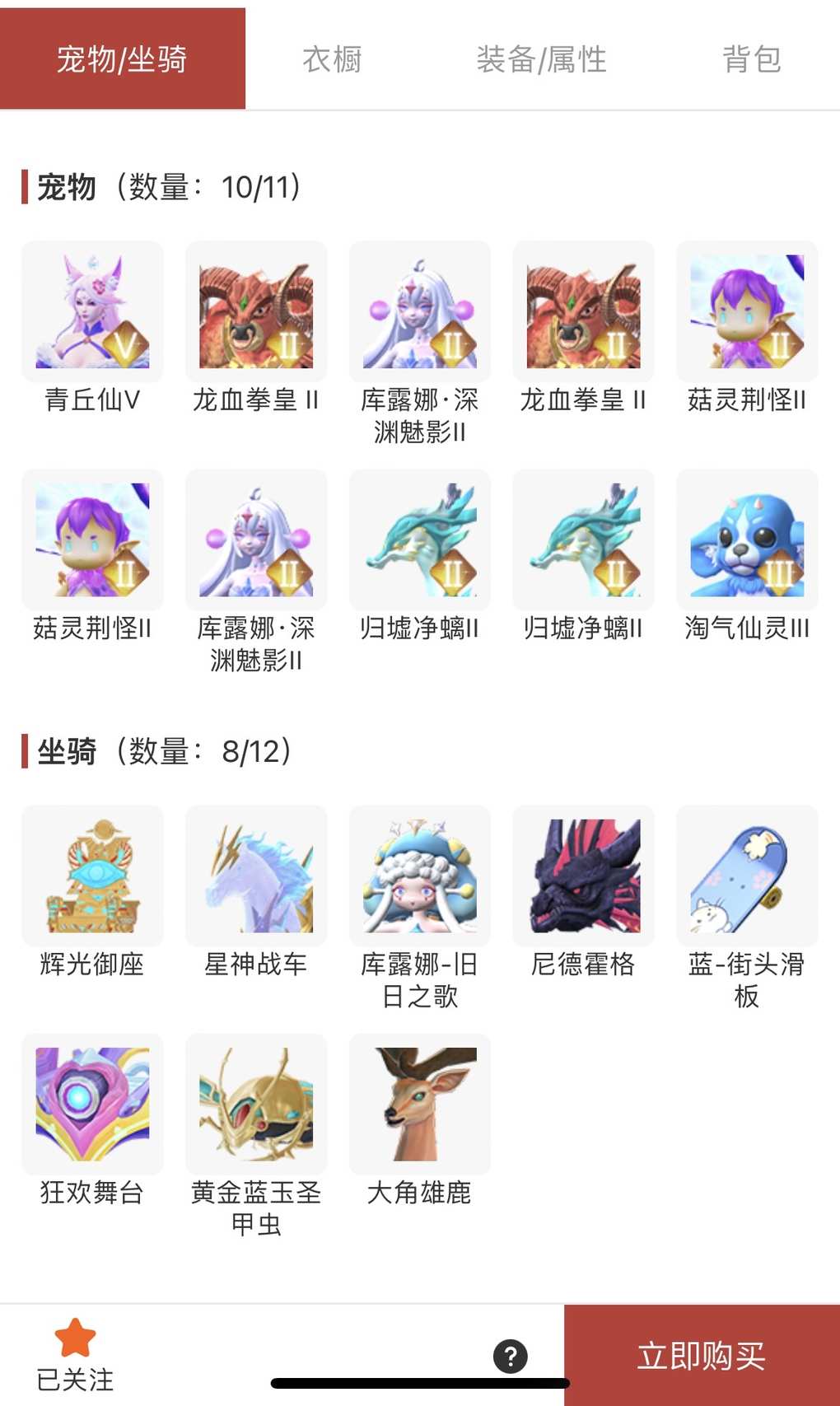This screenshot has height=1406, width=840.
Task: Switch to the 衣橱 tab
Action: (x=332, y=59)
